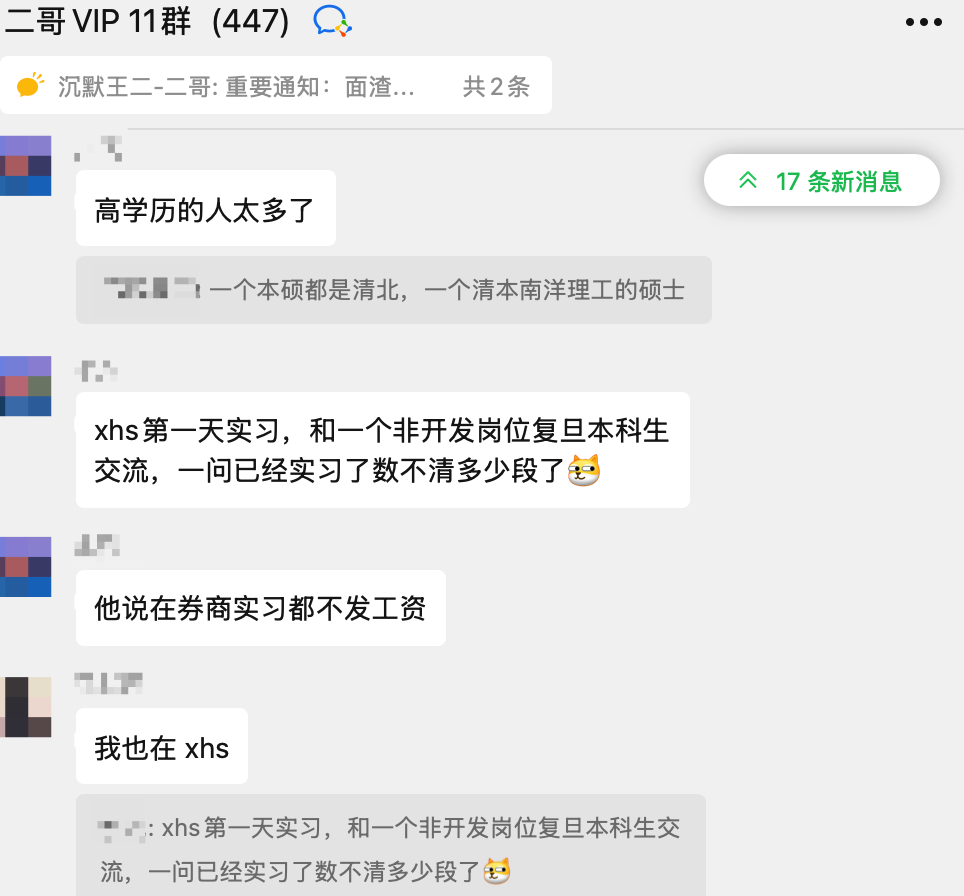
Task: Tap avatar next to 他说在券商实习都不发工资
Action: [26, 566]
